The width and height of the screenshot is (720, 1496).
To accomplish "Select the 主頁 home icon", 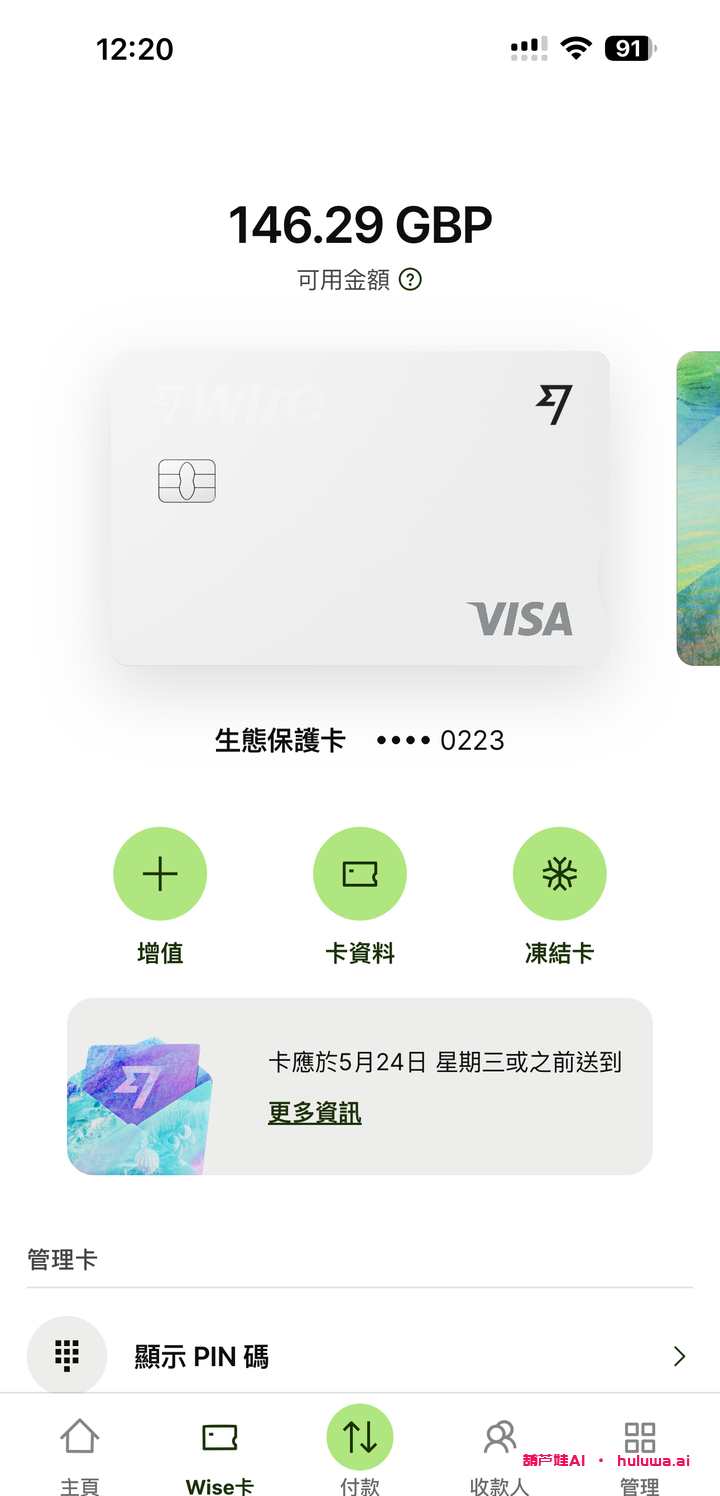I will (x=80, y=1435).
